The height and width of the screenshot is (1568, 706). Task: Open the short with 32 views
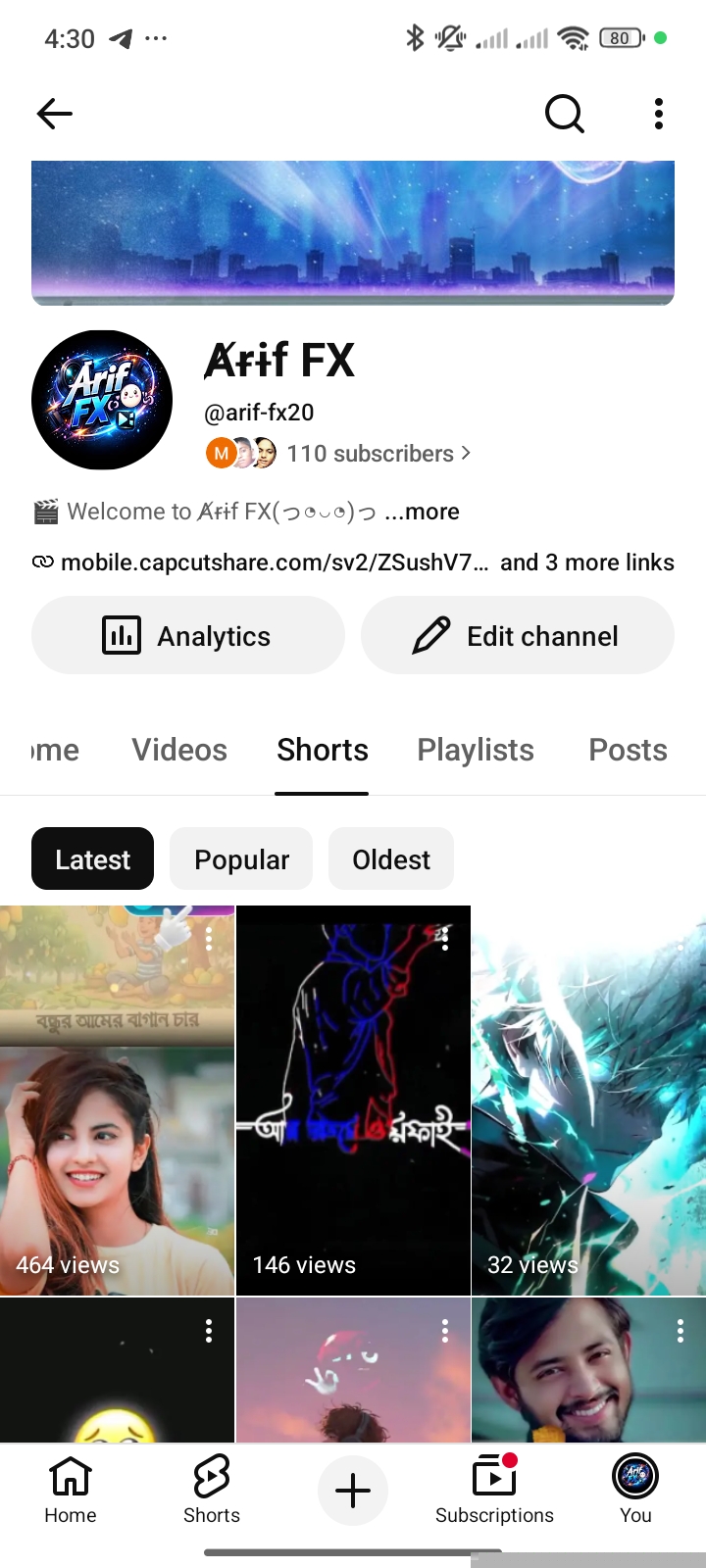click(x=589, y=1101)
